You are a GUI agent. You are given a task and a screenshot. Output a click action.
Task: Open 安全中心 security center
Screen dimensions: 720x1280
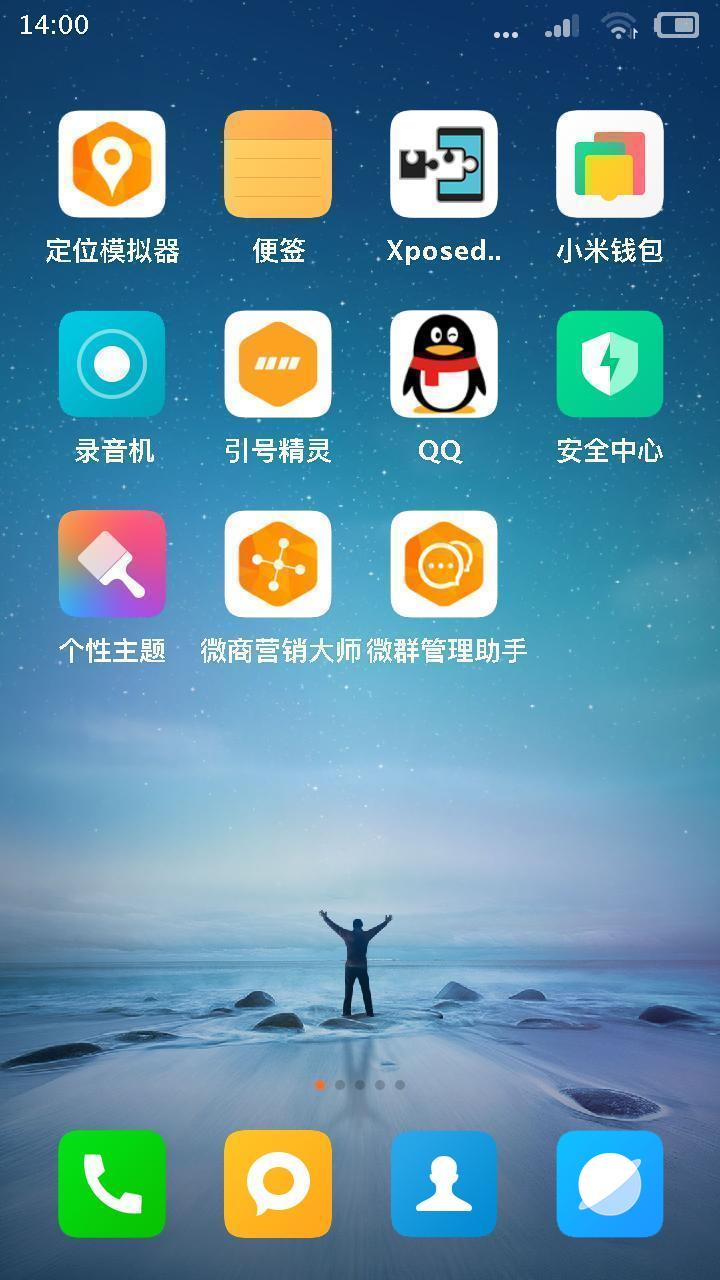610,364
